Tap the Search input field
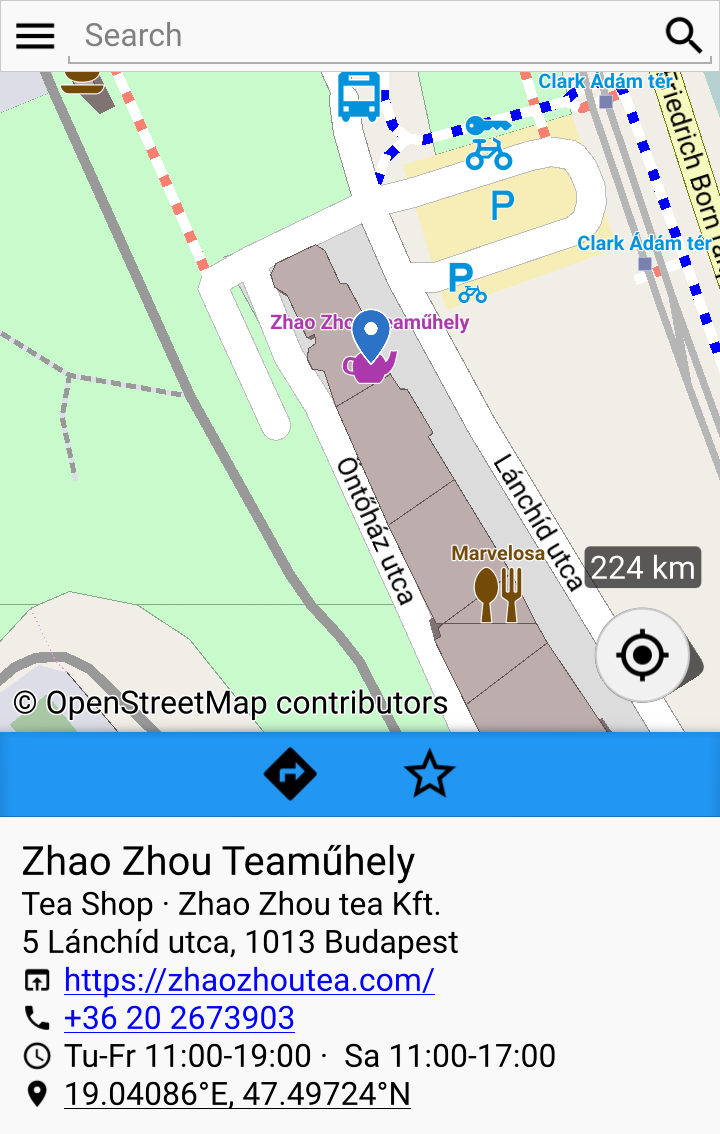 pos(360,36)
